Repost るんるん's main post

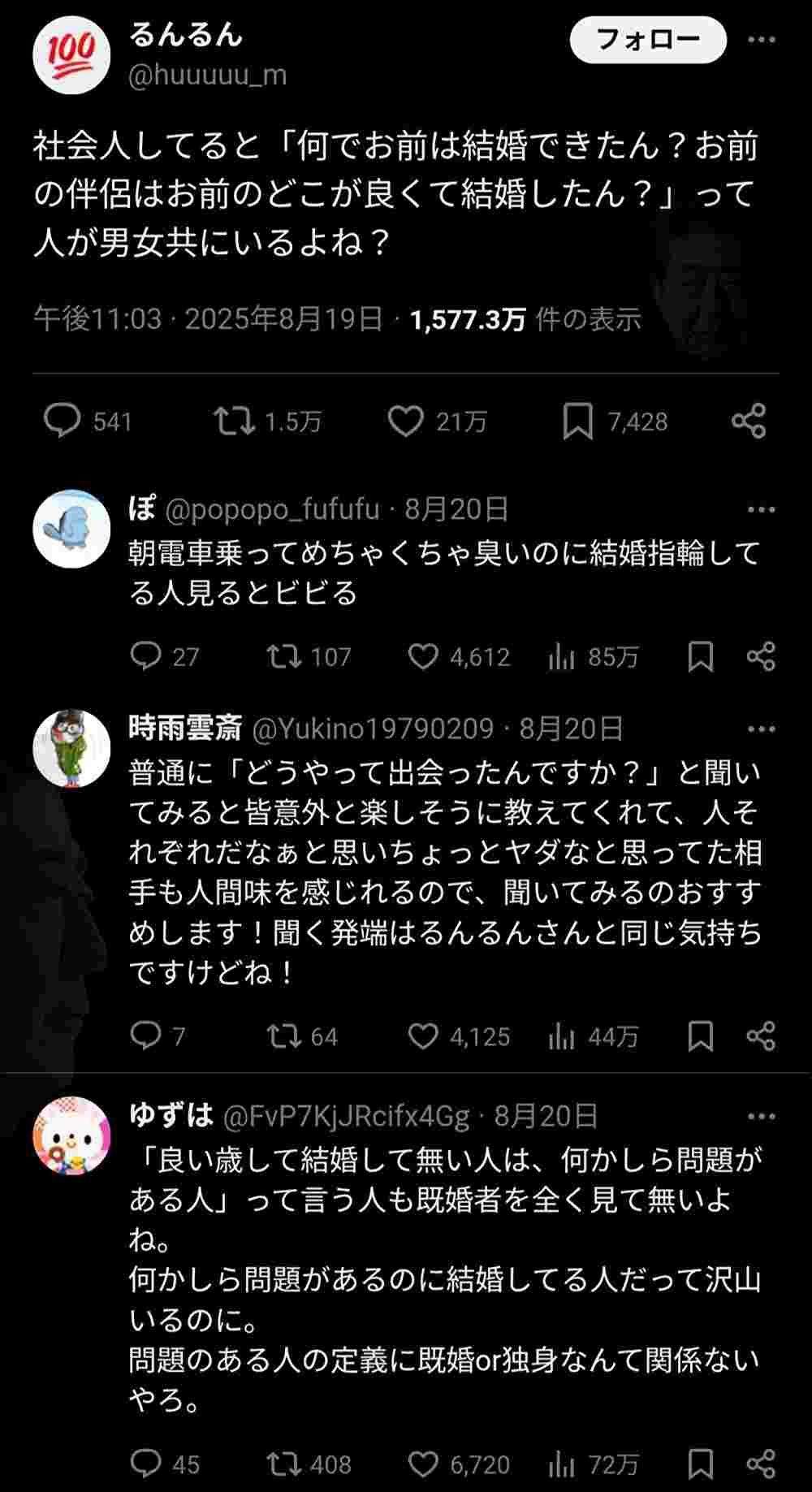tap(234, 422)
